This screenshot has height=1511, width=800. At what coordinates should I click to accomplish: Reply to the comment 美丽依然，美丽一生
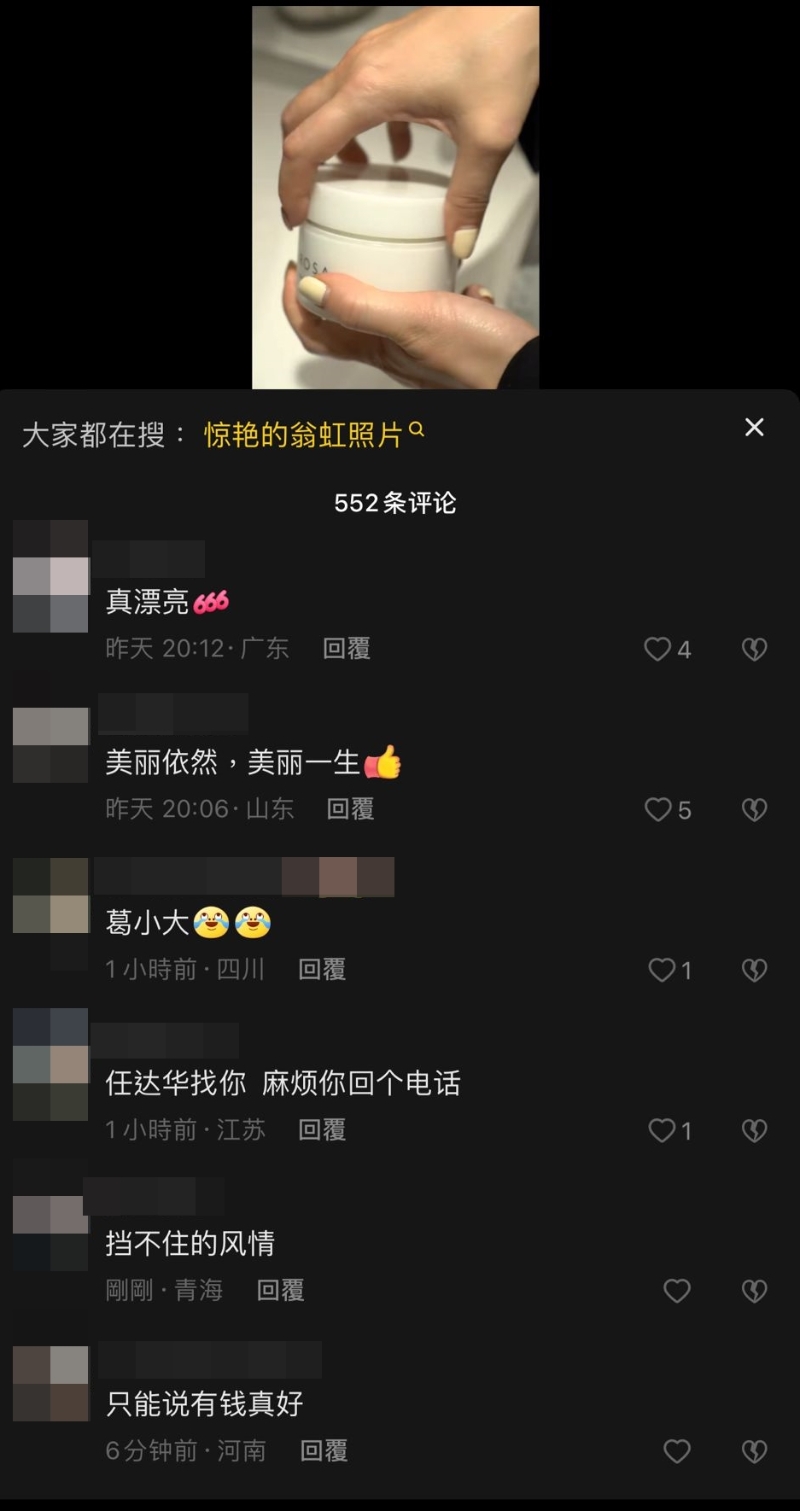(350, 809)
